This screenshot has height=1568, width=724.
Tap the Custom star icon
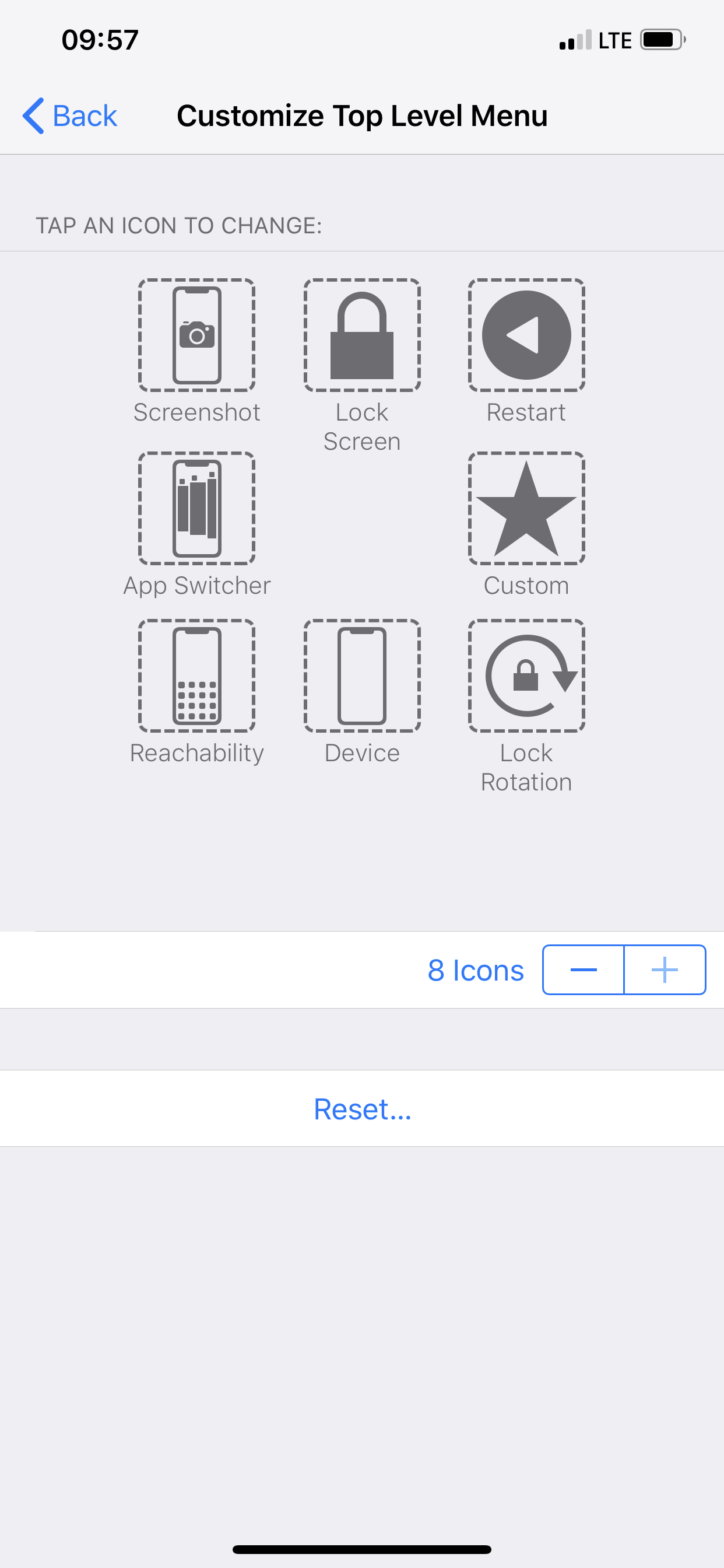[526, 508]
